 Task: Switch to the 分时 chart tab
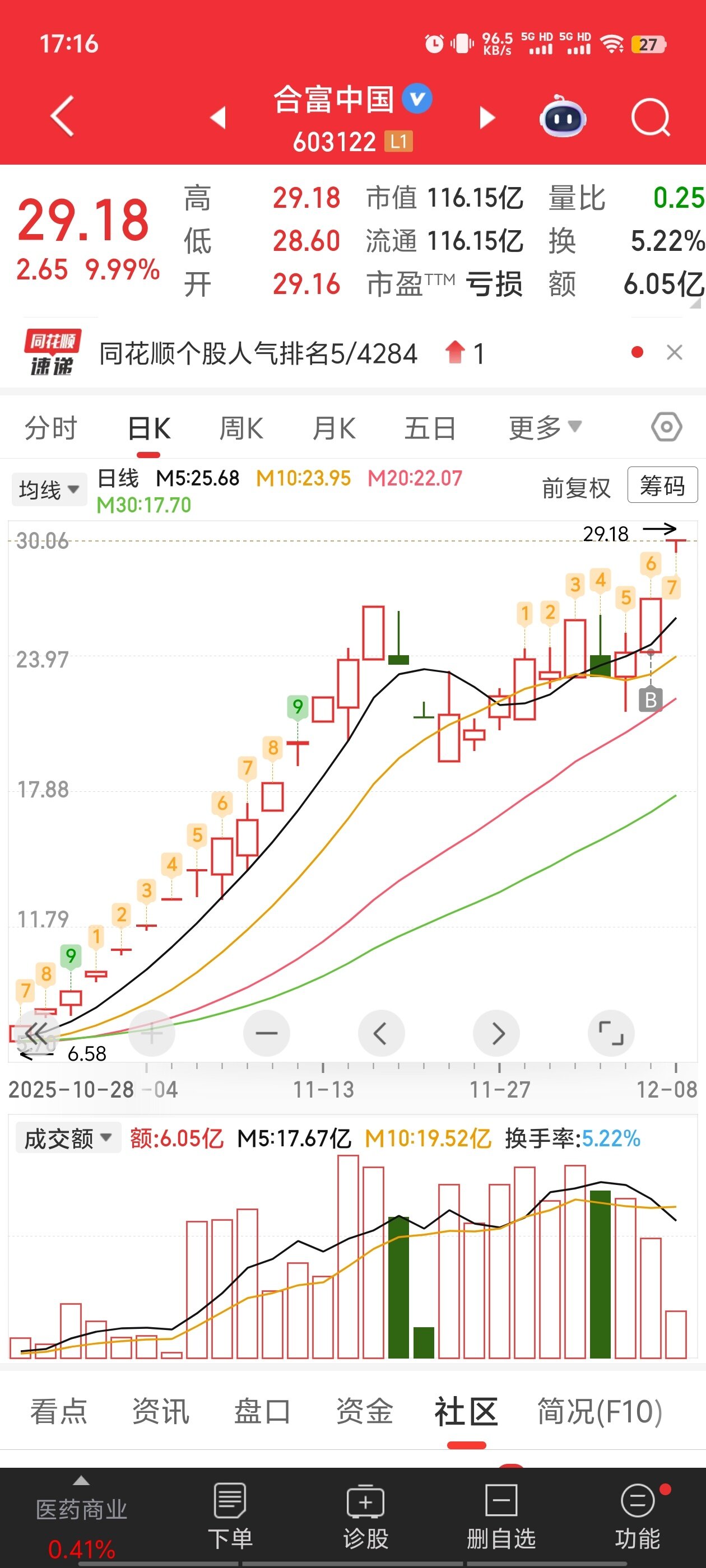coord(51,428)
